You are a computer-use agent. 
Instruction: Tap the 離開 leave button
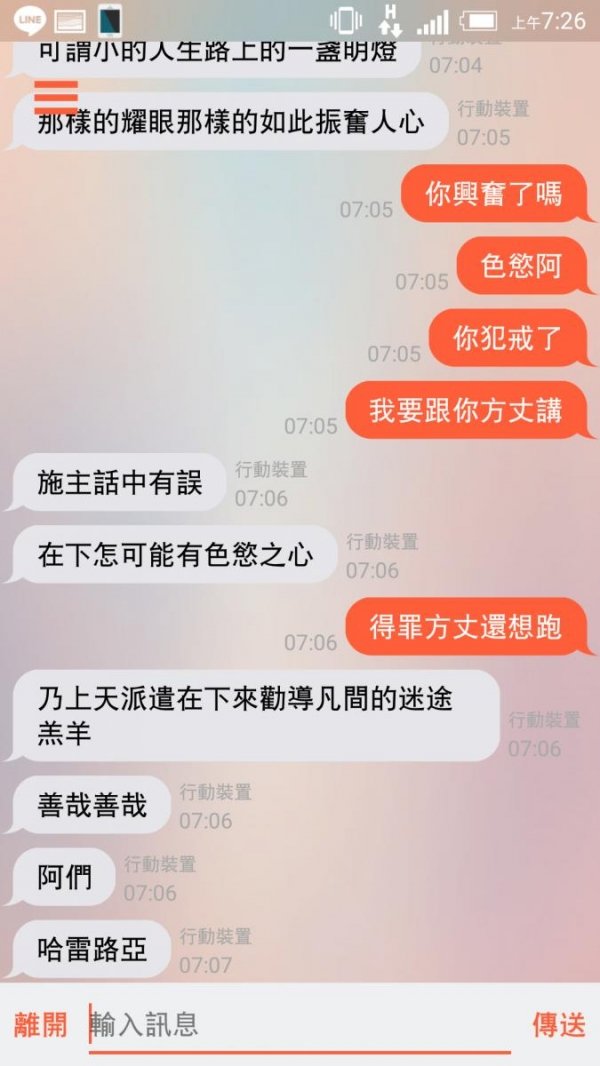(x=41, y=1025)
